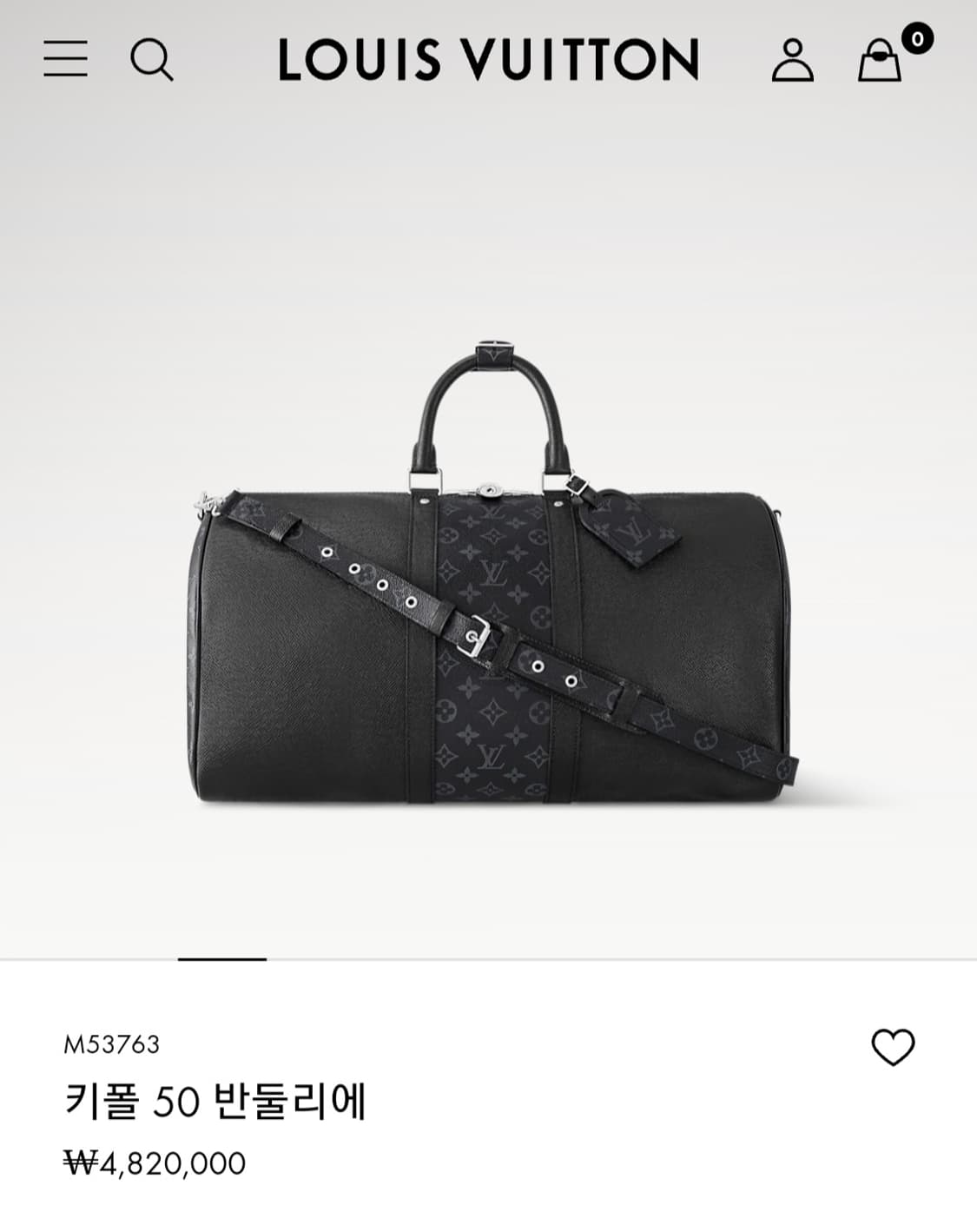
Task: Tap the person icon to sign in
Action: [792, 59]
